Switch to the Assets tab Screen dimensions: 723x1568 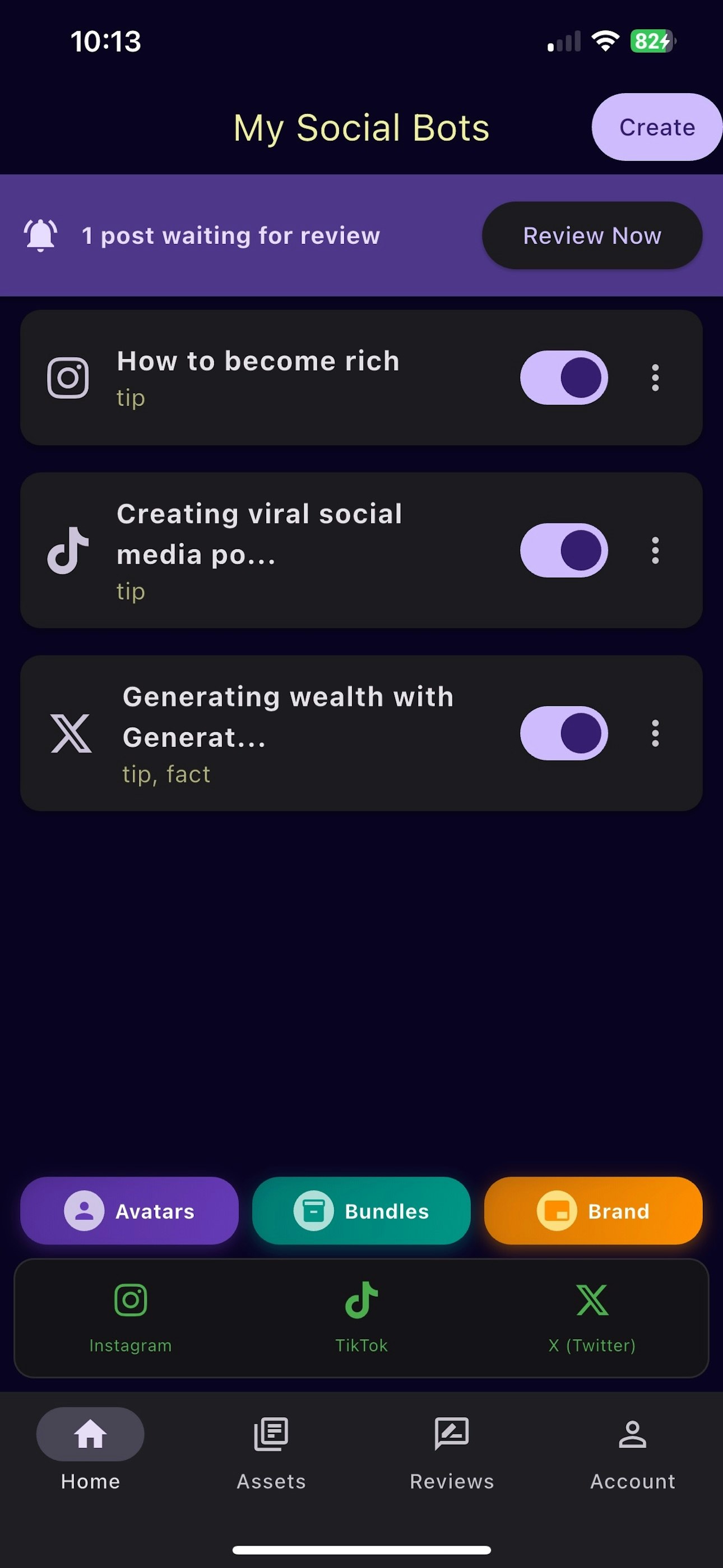(271, 1452)
